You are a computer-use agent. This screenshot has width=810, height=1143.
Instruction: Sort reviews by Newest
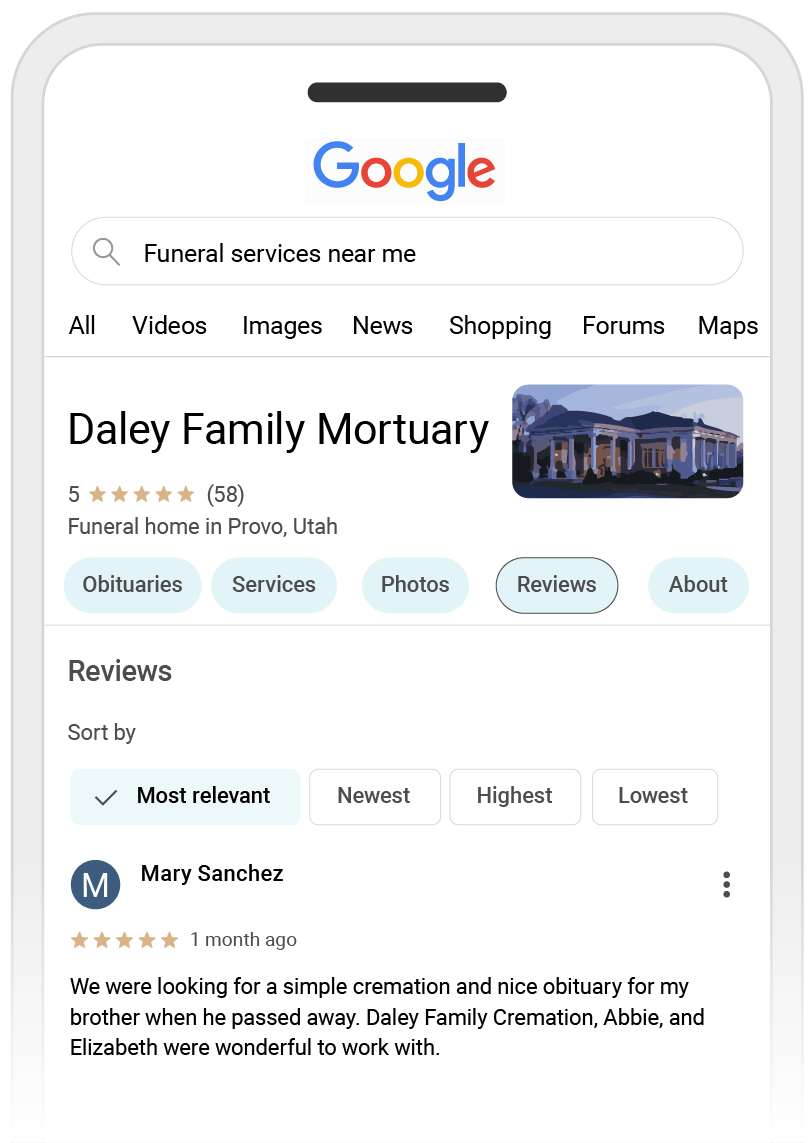pos(374,796)
